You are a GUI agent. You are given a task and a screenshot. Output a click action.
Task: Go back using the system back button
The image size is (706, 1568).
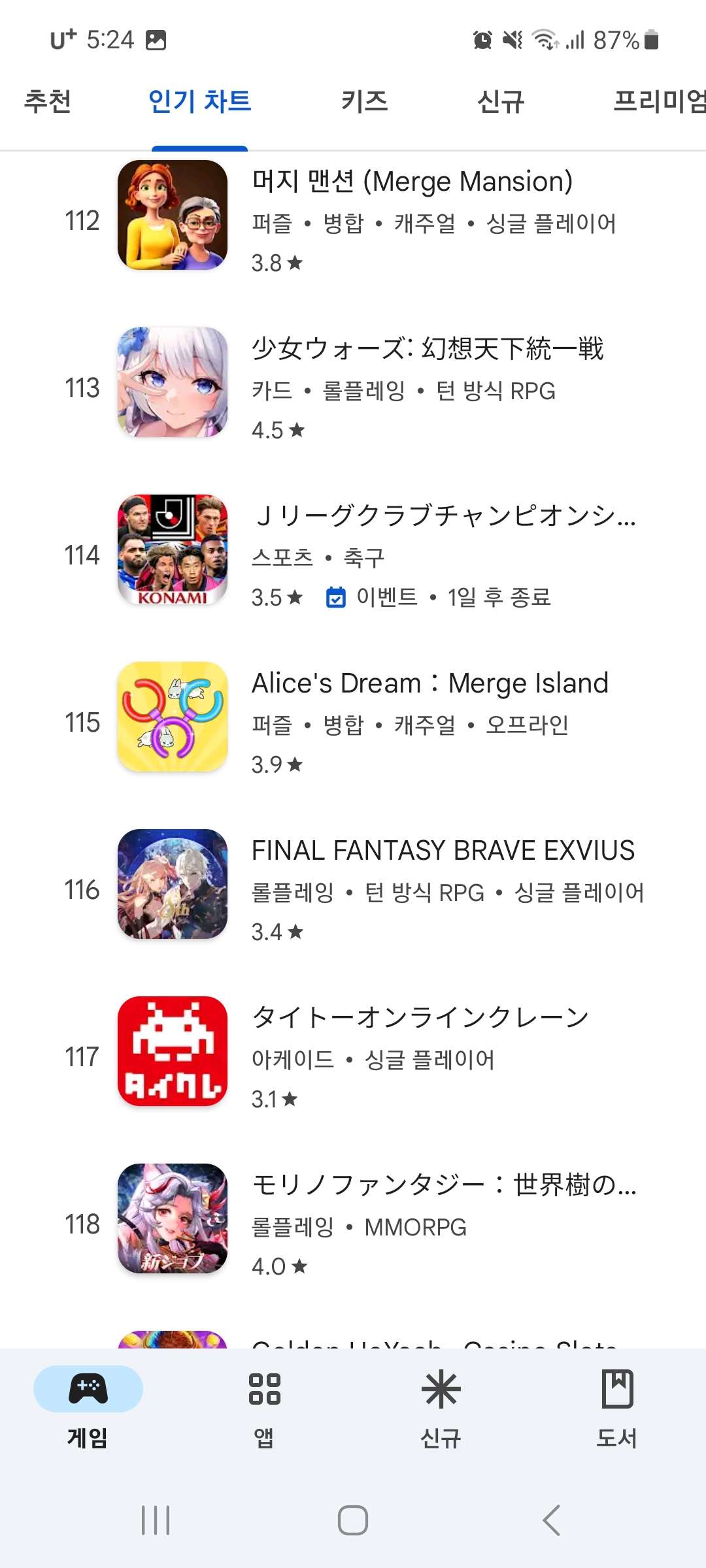551,1520
